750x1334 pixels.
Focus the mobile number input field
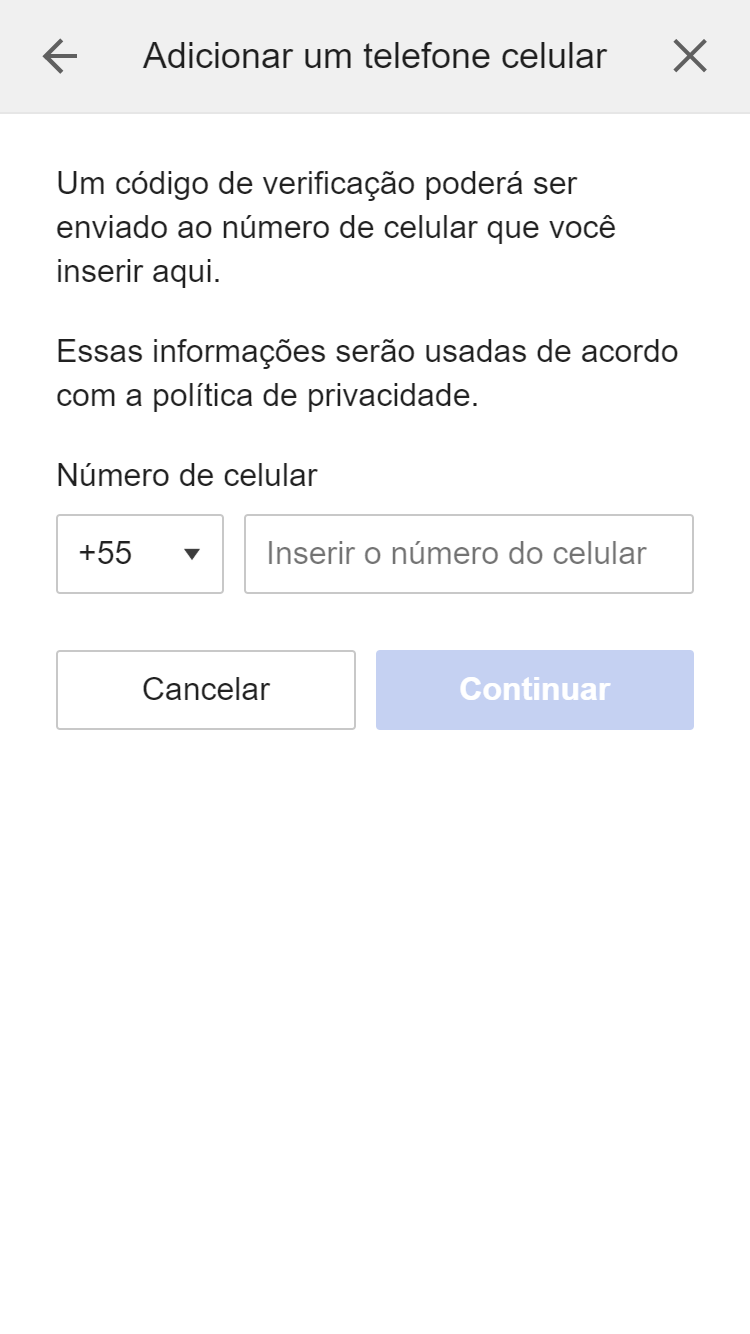(468, 554)
